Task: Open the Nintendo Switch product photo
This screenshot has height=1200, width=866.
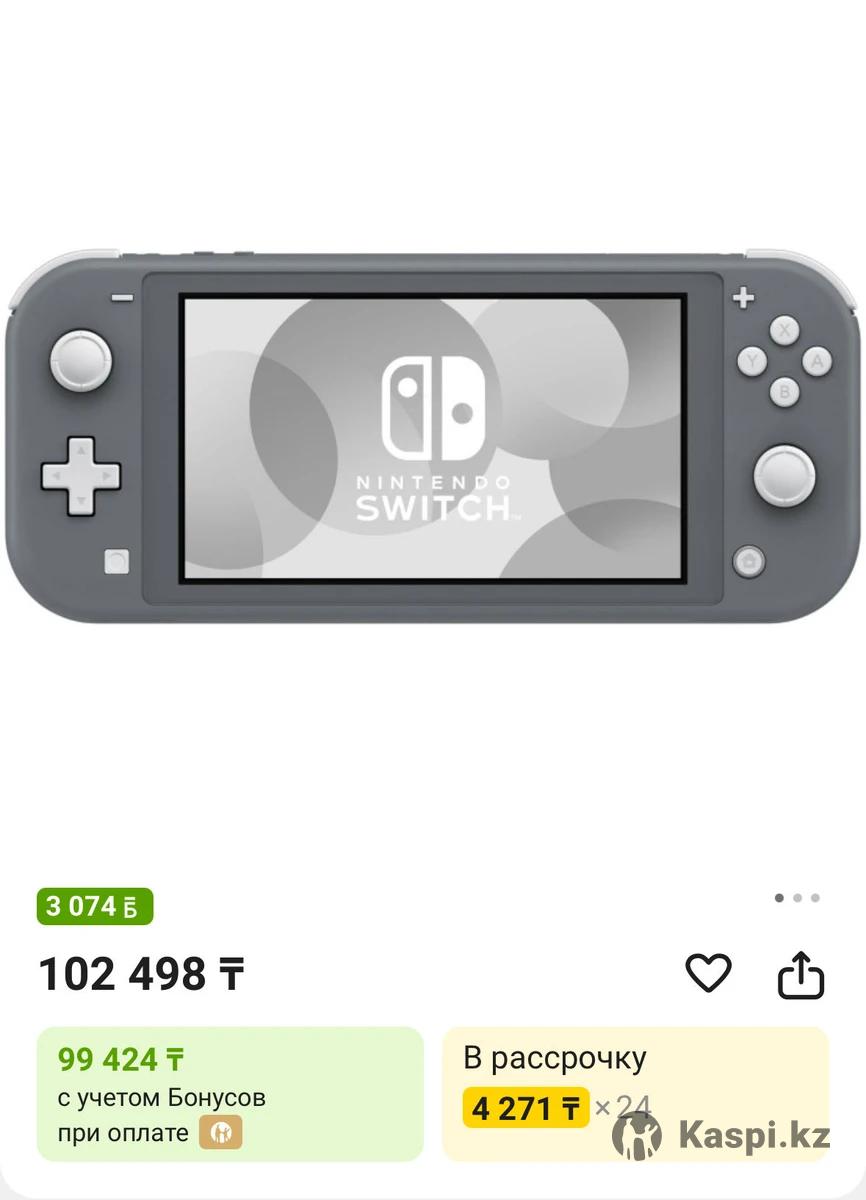Action: [433, 437]
